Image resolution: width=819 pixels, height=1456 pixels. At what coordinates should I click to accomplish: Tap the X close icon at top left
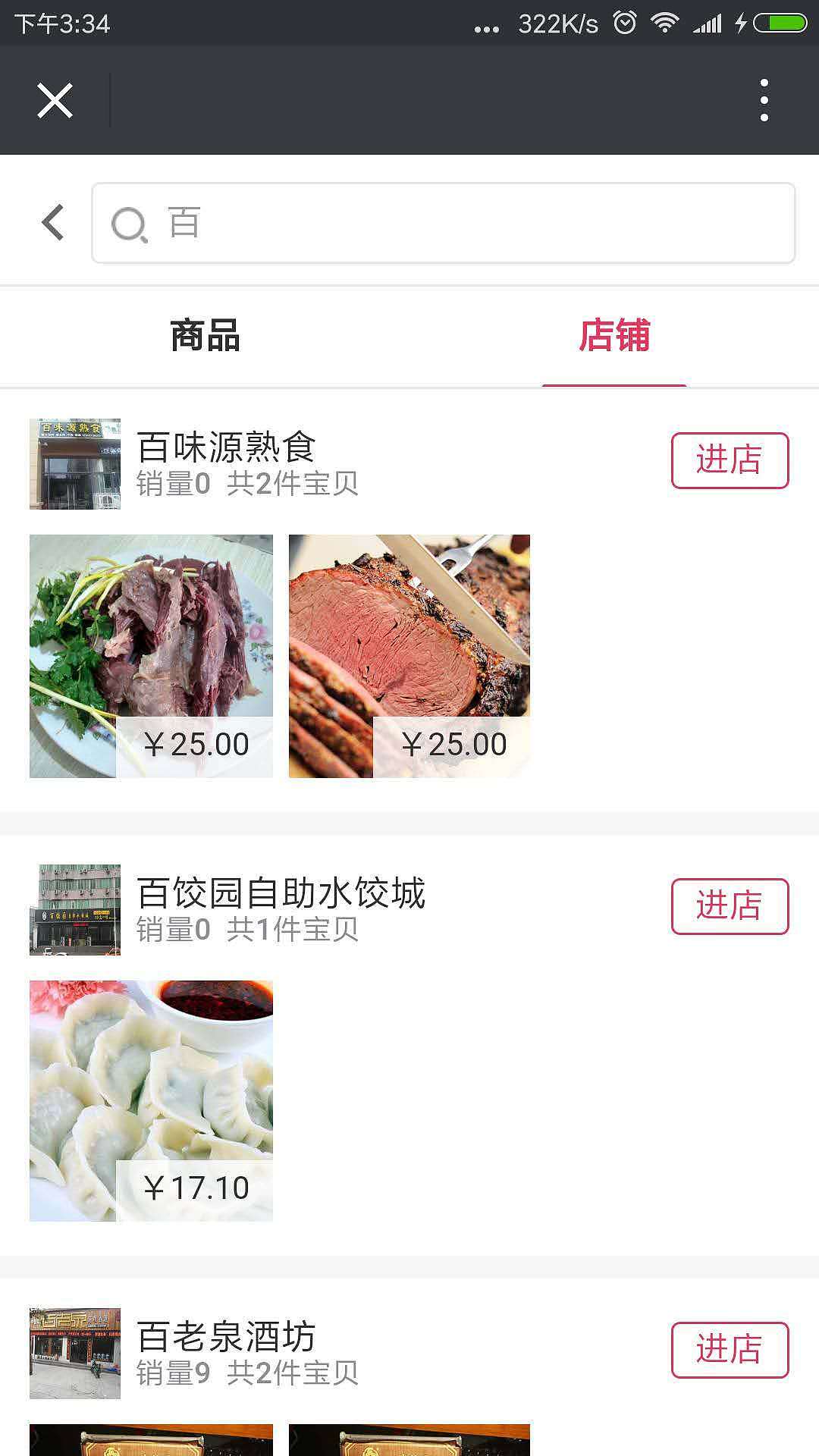click(x=55, y=100)
